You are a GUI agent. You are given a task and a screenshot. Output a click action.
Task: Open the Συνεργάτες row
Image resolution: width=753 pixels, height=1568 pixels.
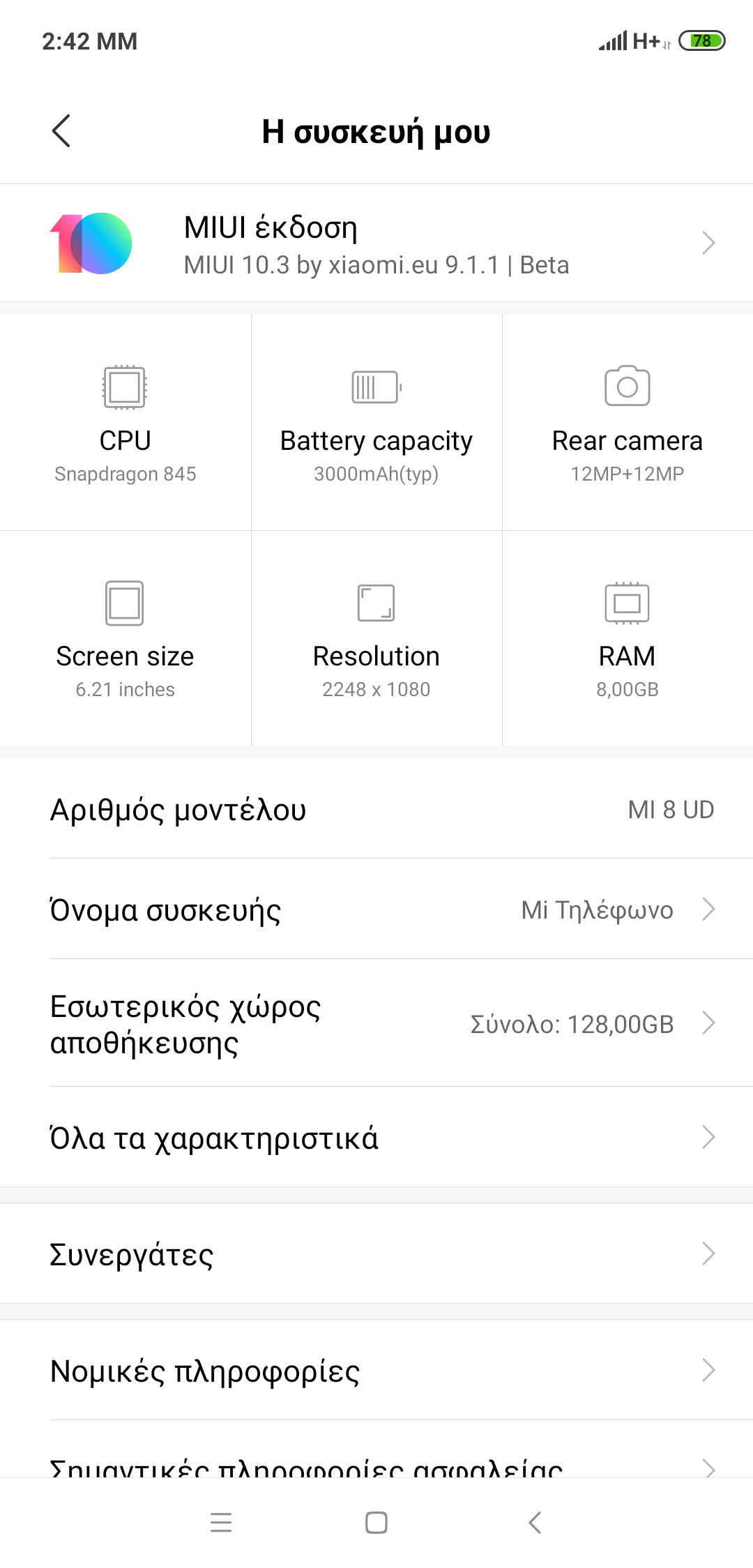(376, 1253)
